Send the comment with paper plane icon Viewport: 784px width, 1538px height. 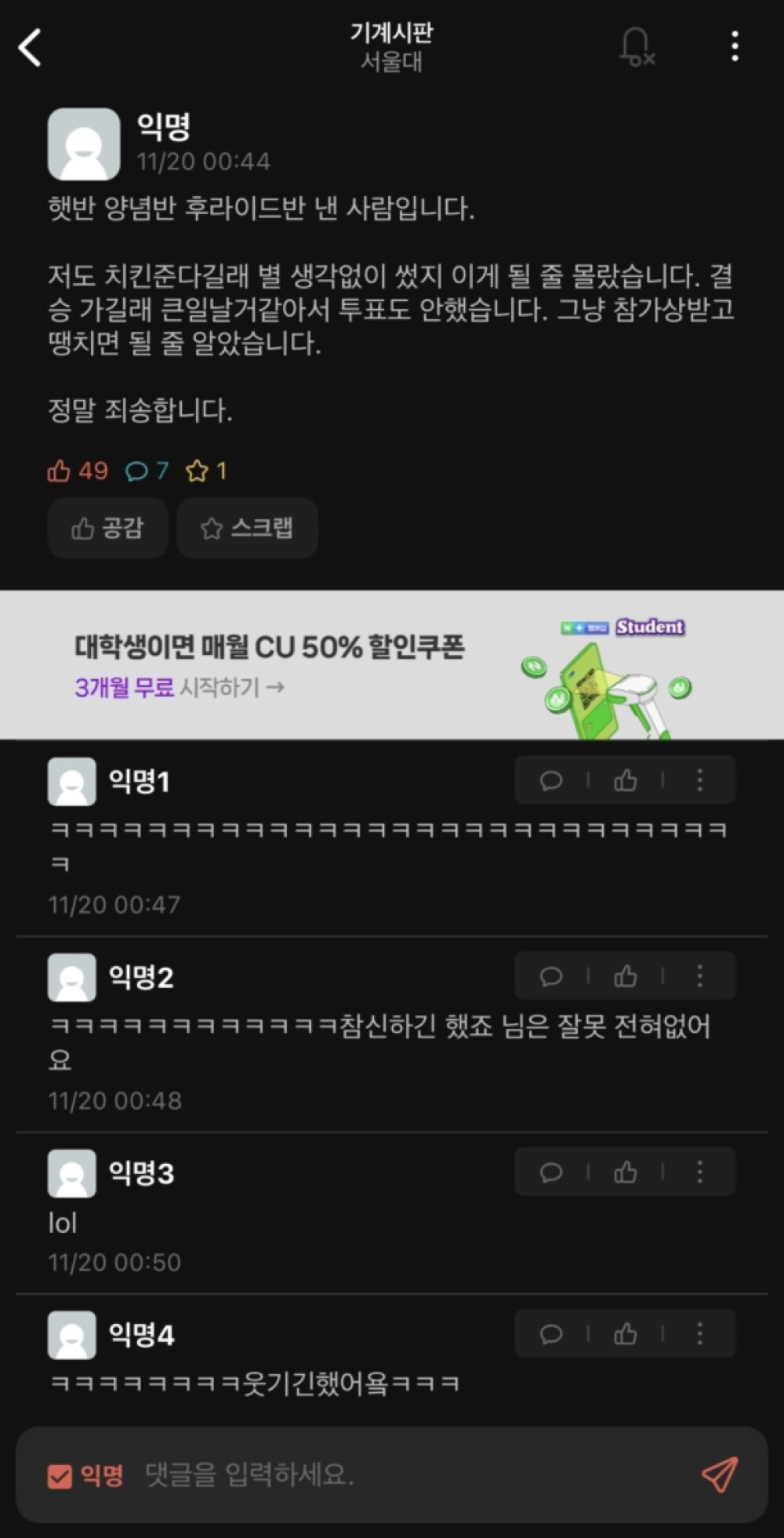(720, 1475)
